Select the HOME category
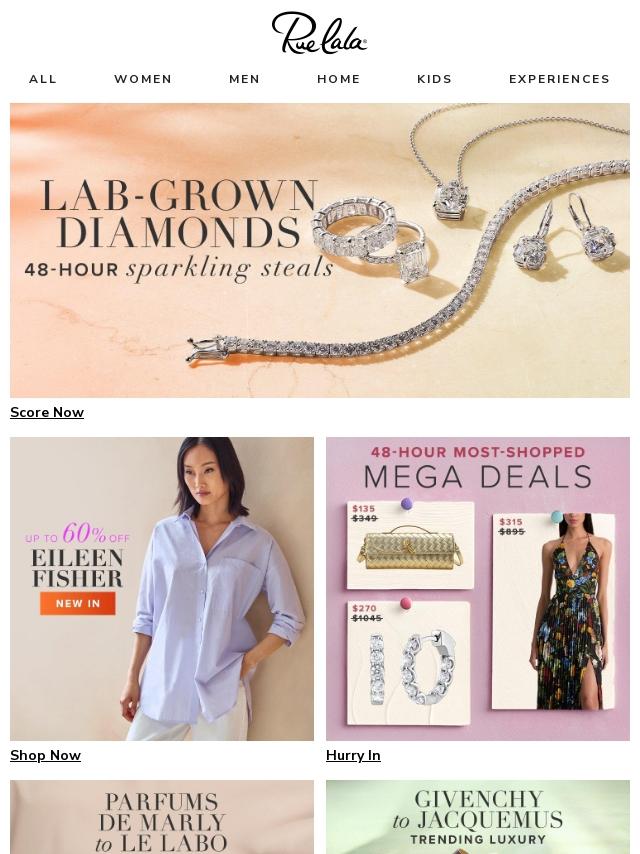The width and height of the screenshot is (640, 854). [338, 79]
